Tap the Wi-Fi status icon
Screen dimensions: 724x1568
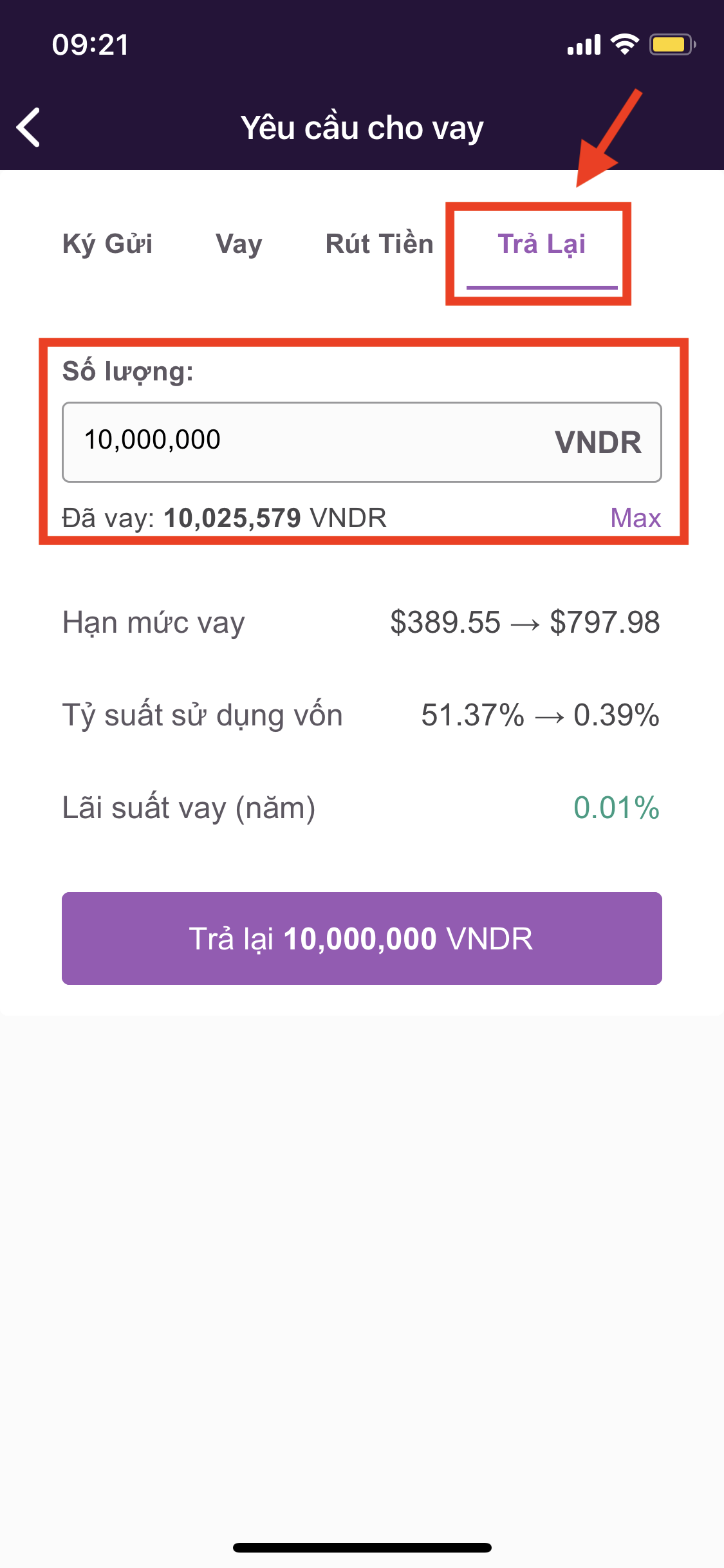(x=622, y=44)
